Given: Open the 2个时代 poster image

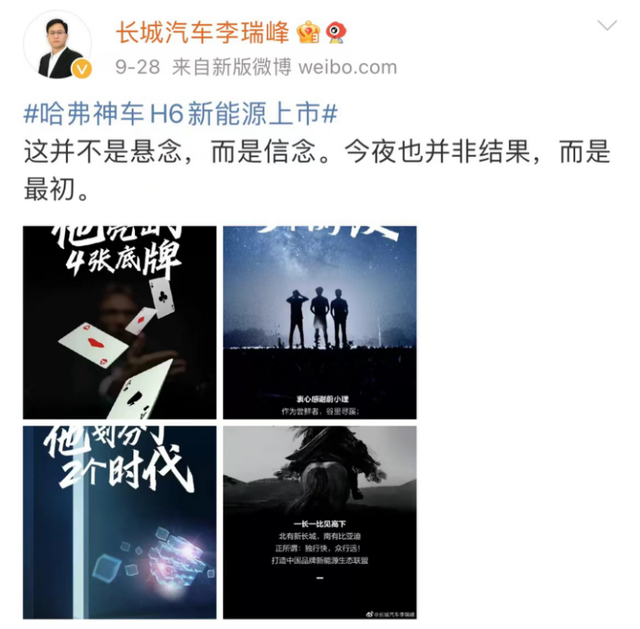Looking at the screenshot, I should (x=120, y=522).
